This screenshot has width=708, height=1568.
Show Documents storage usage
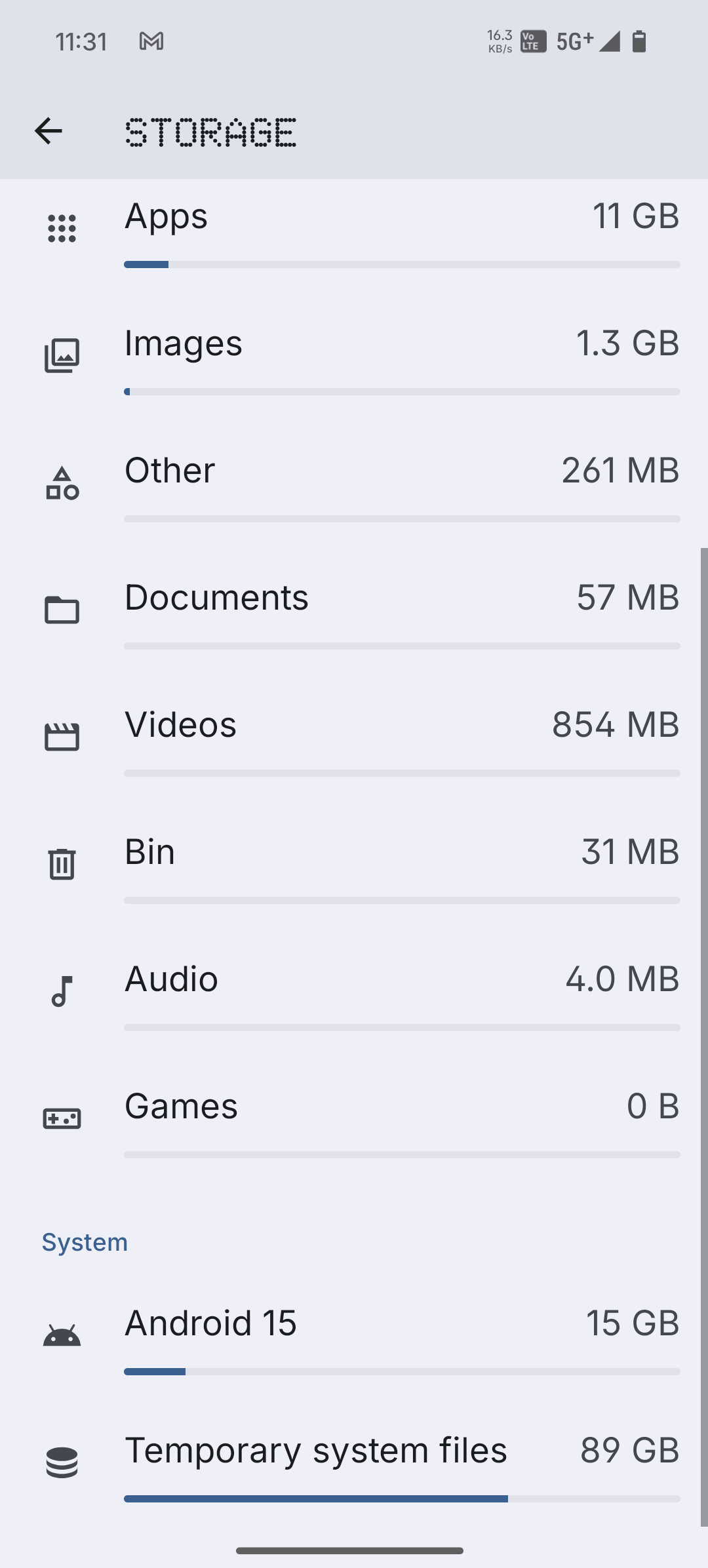tap(354, 611)
